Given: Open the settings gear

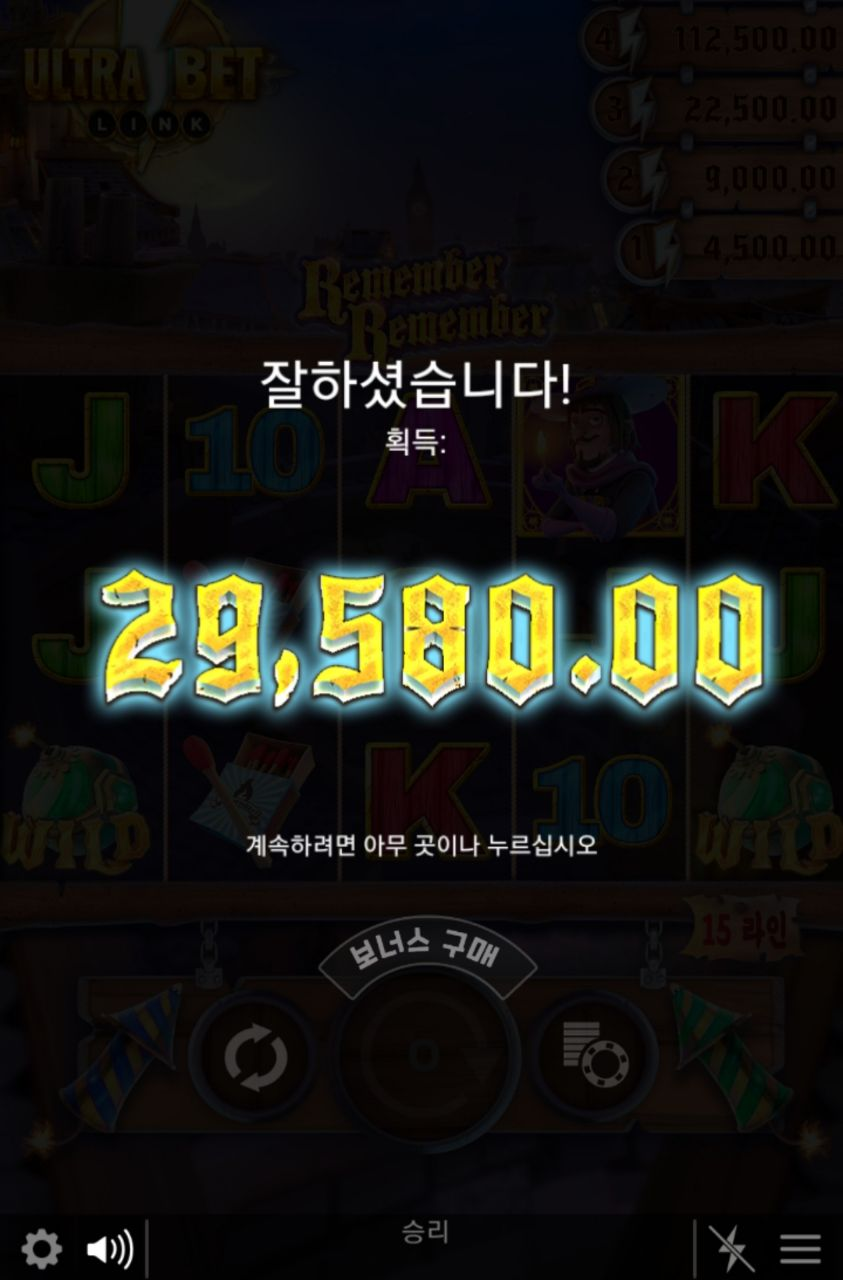Looking at the screenshot, I should point(41,1248).
